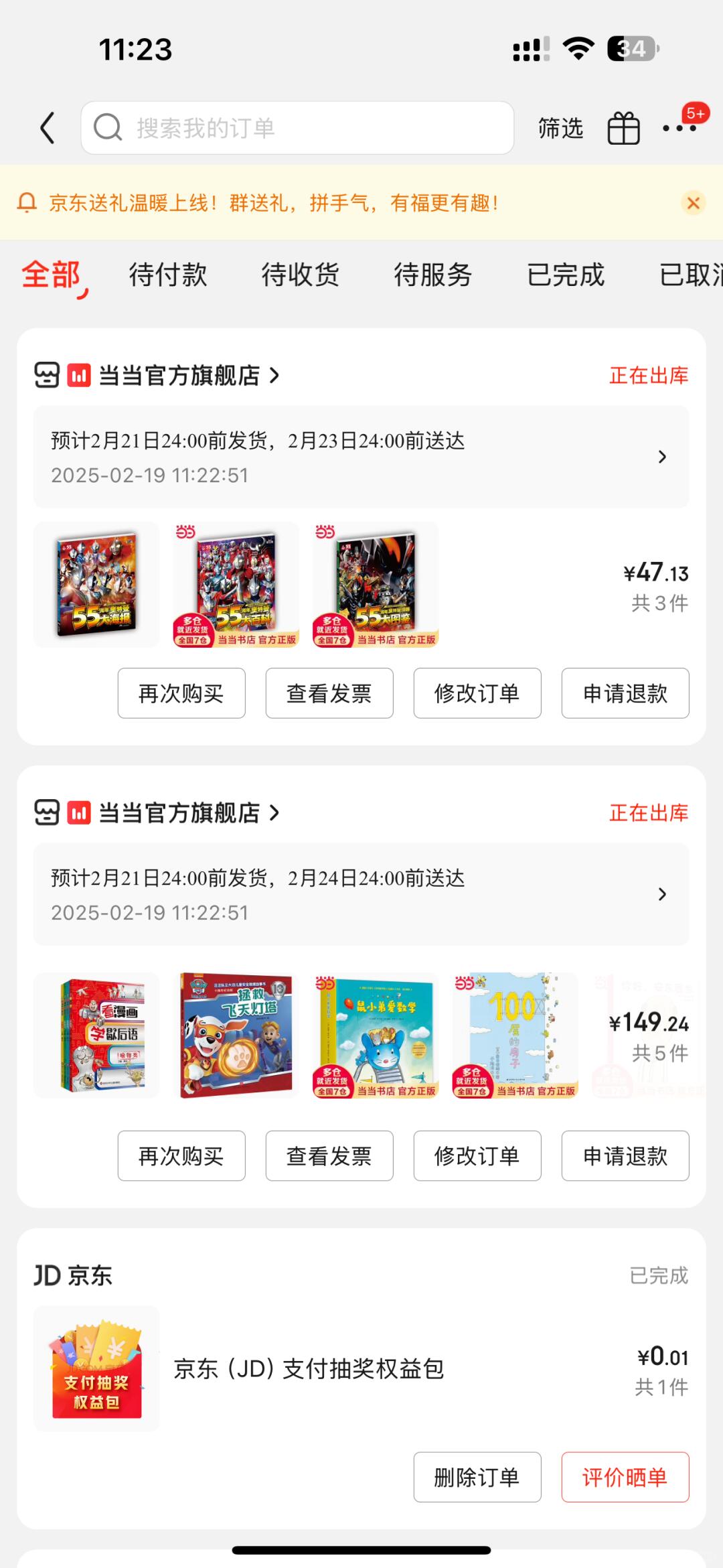
Task: Open the 筛选 filter option
Action: 560,128
